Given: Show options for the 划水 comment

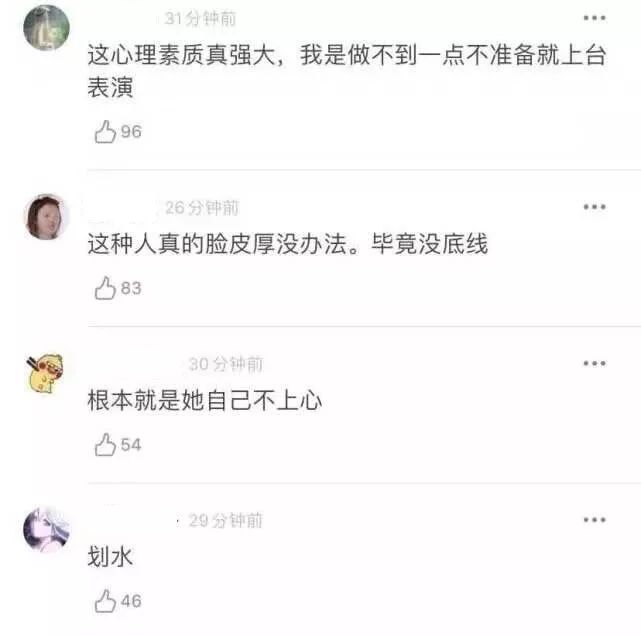Looking at the screenshot, I should coord(595,520).
